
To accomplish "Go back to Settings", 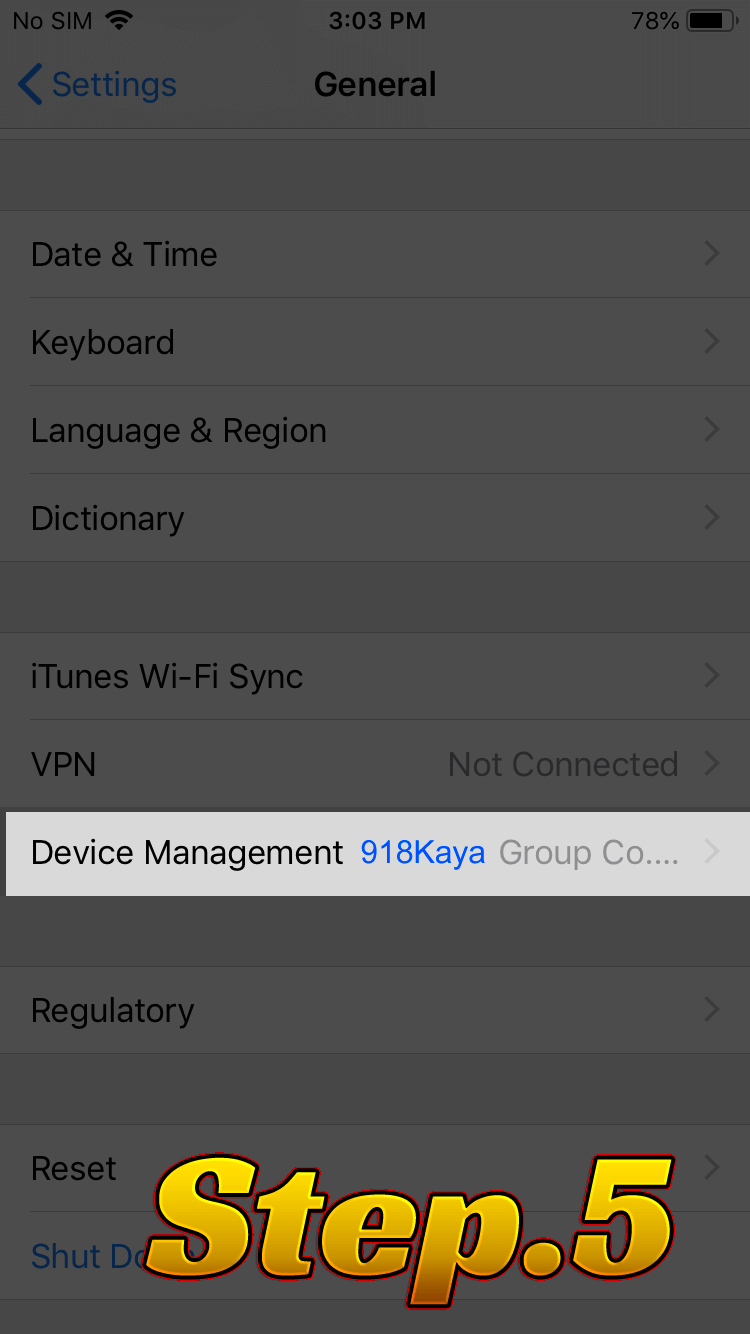I will [x=97, y=85].
